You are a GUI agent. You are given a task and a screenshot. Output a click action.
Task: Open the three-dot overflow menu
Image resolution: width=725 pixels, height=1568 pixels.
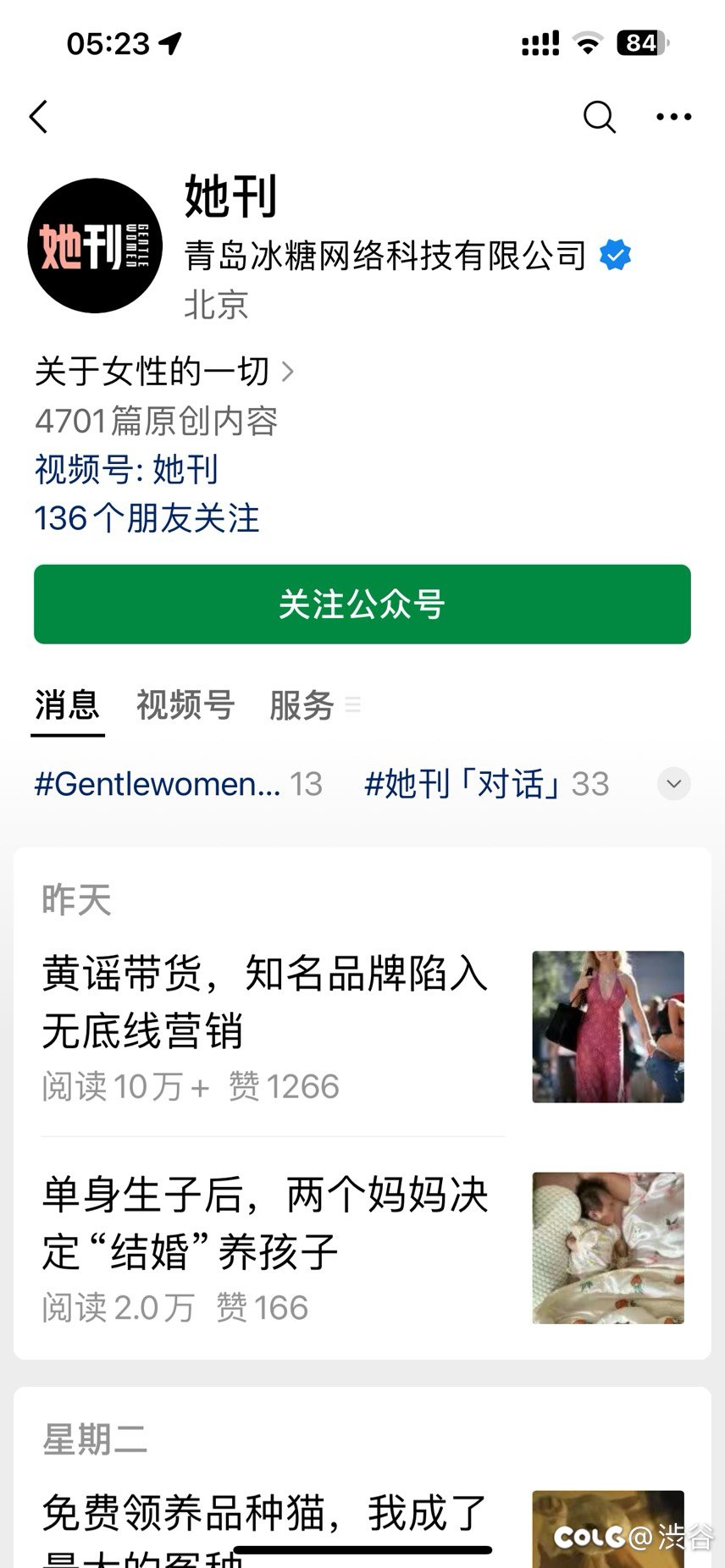(673, 117)
